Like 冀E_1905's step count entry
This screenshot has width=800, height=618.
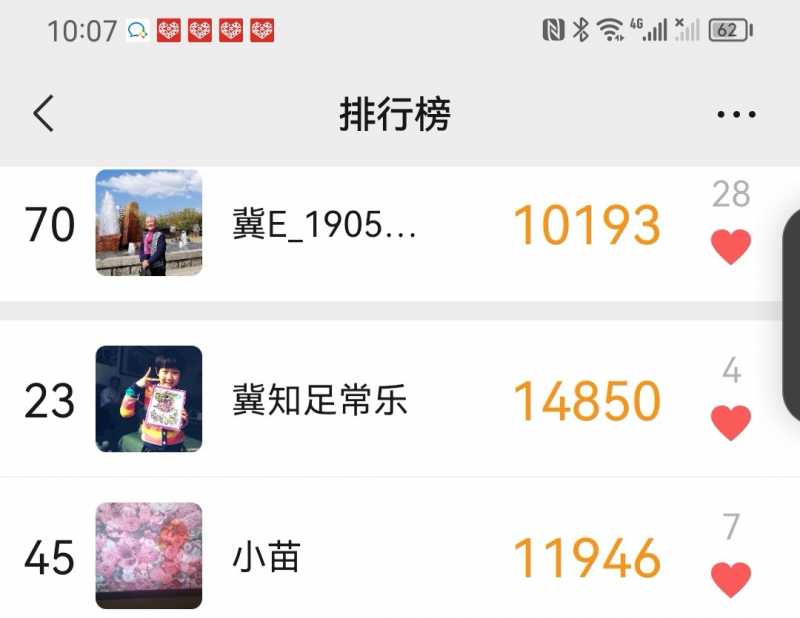click(730, 247)
